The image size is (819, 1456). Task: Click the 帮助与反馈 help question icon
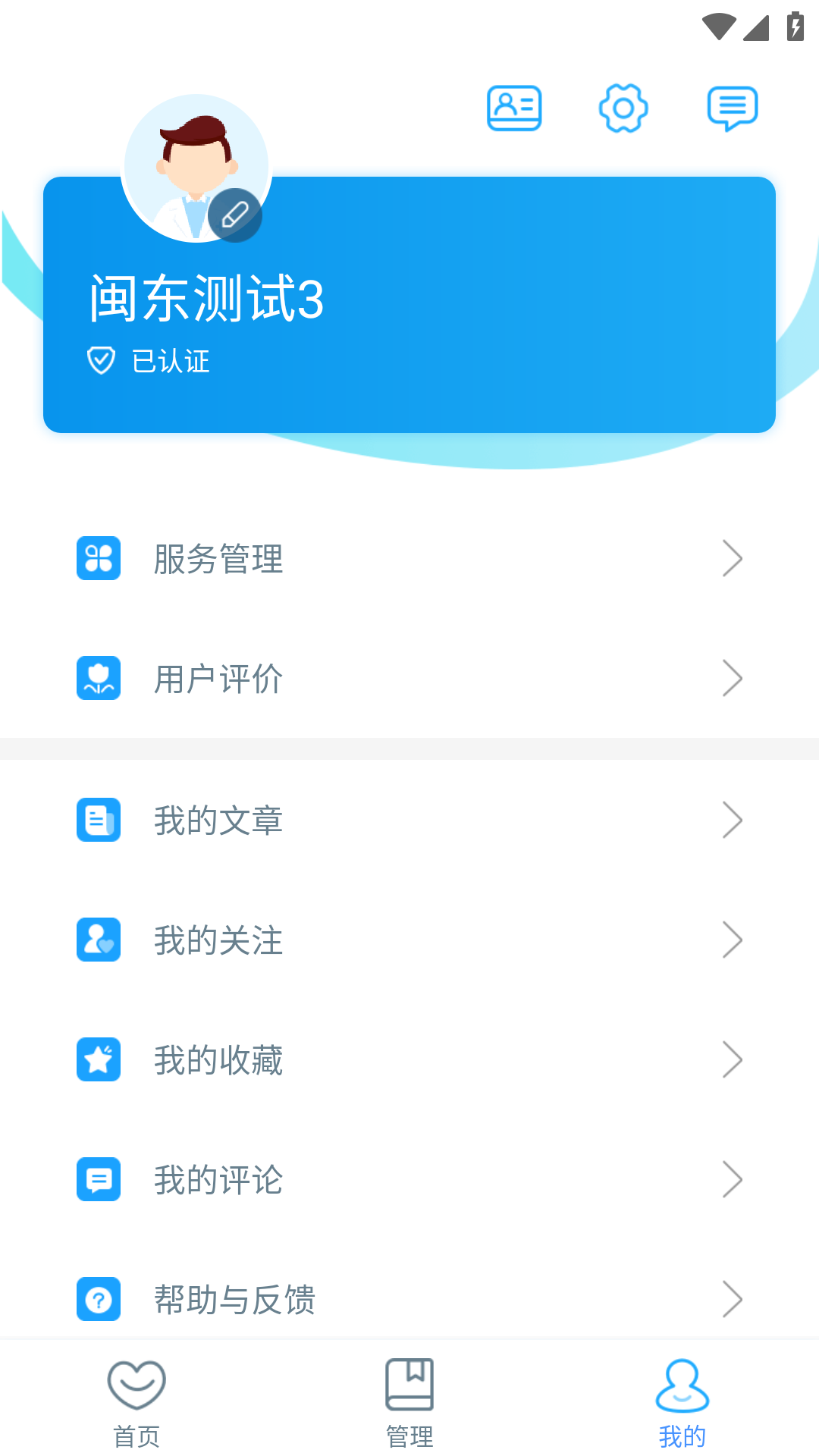98,1300
